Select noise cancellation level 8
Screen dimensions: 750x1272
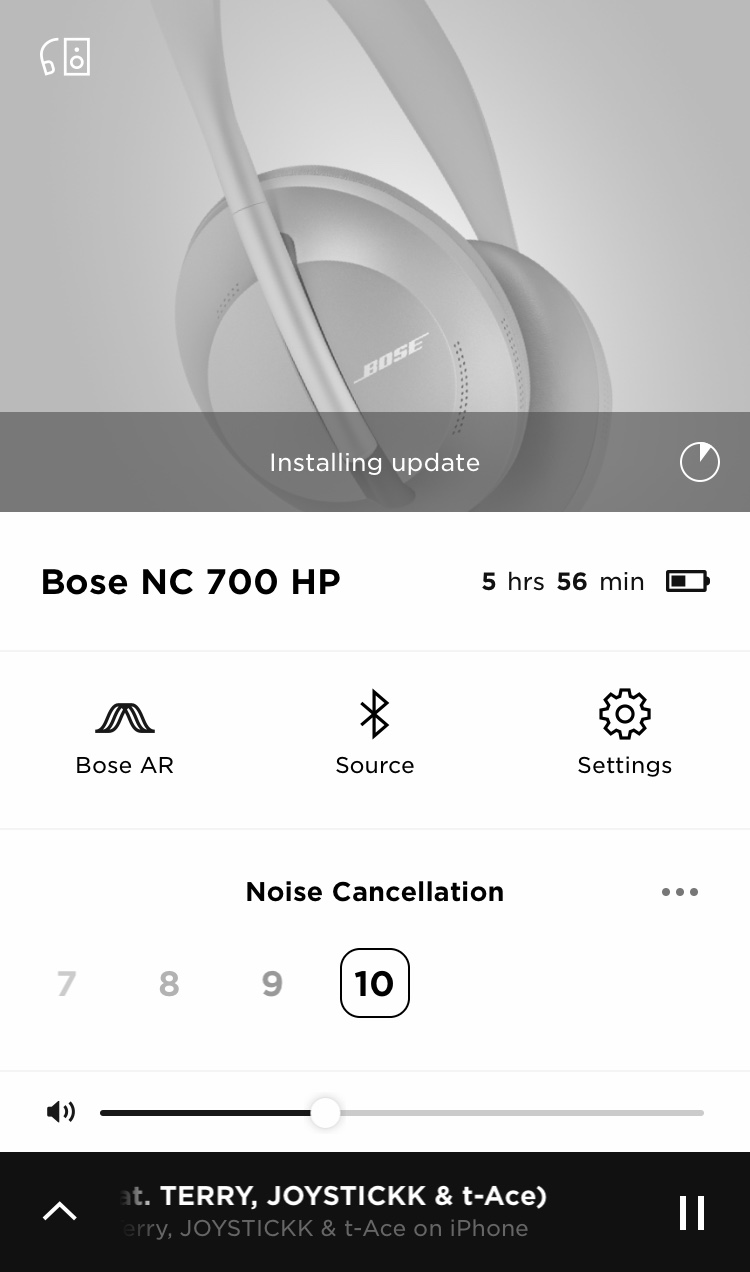point(169,984)
